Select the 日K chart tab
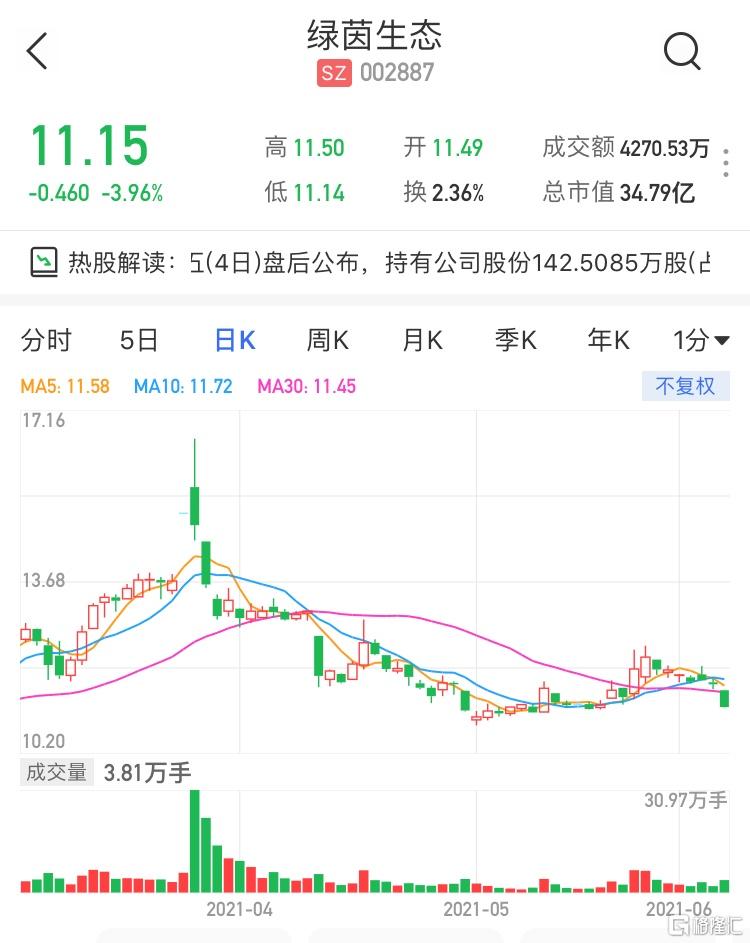 click(x=235, y=341)
